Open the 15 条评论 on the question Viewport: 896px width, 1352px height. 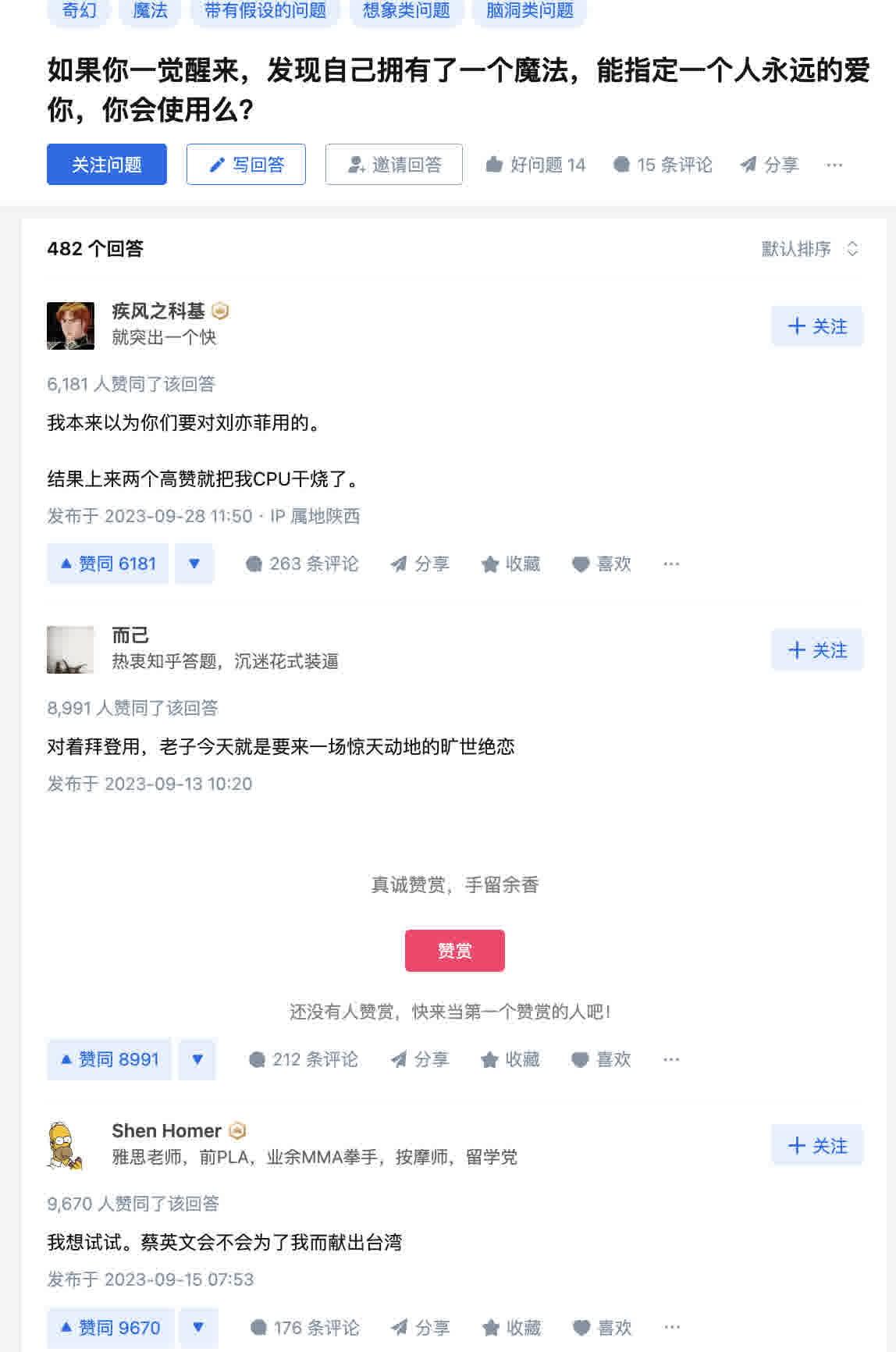coord(663,165)
